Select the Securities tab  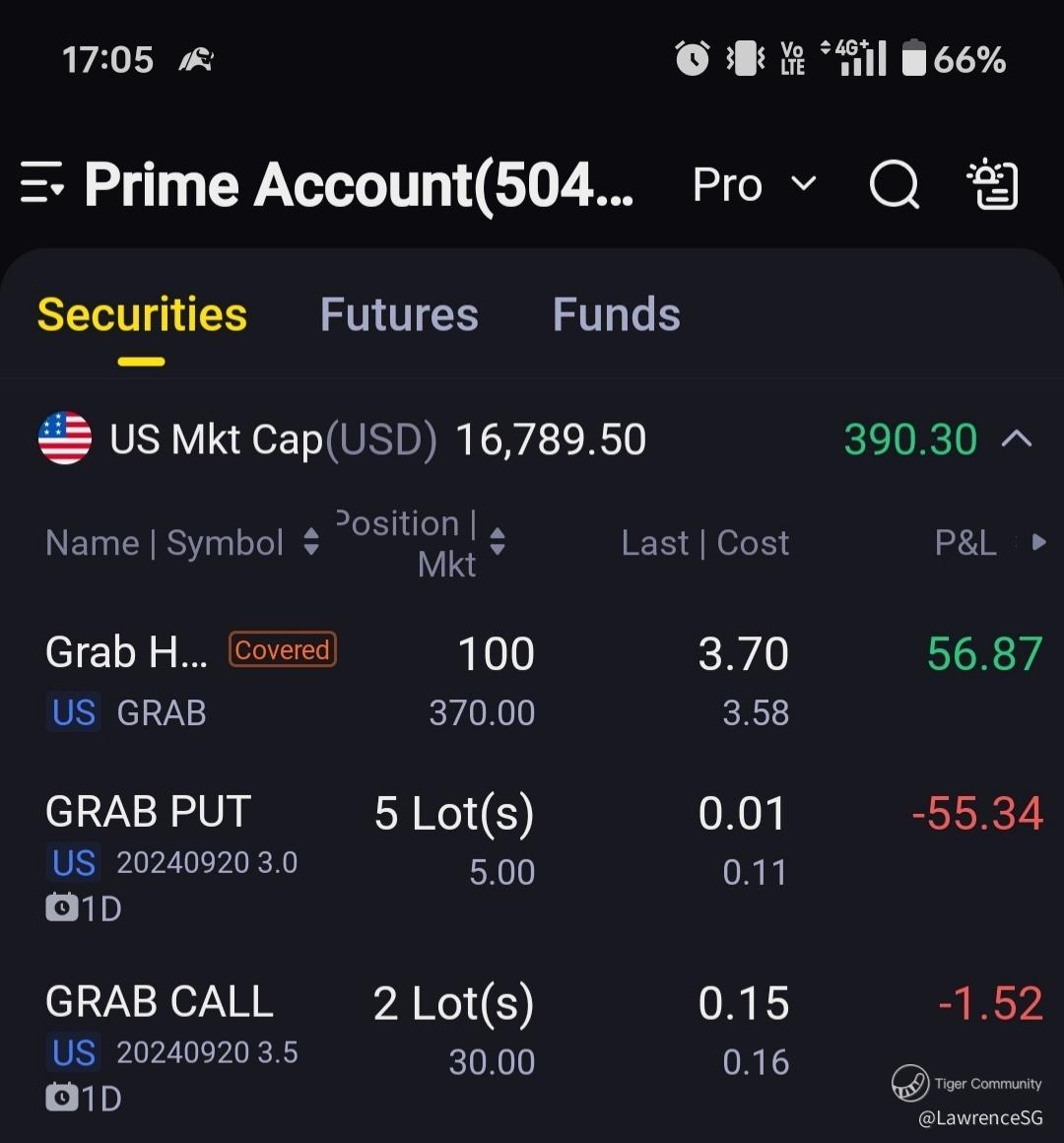coord(142,315)
